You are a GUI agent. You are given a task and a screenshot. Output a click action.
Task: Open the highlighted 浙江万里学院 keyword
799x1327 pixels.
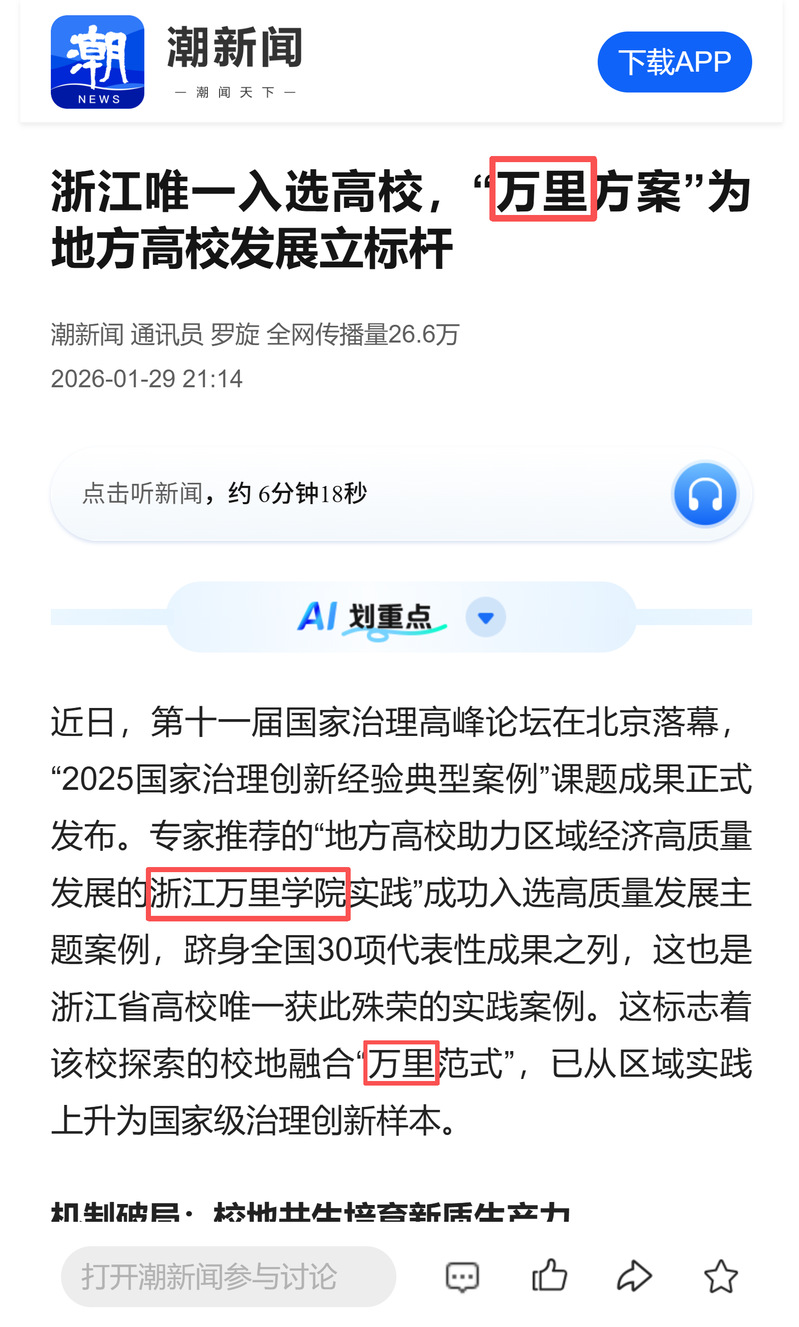tap(248, 893)
